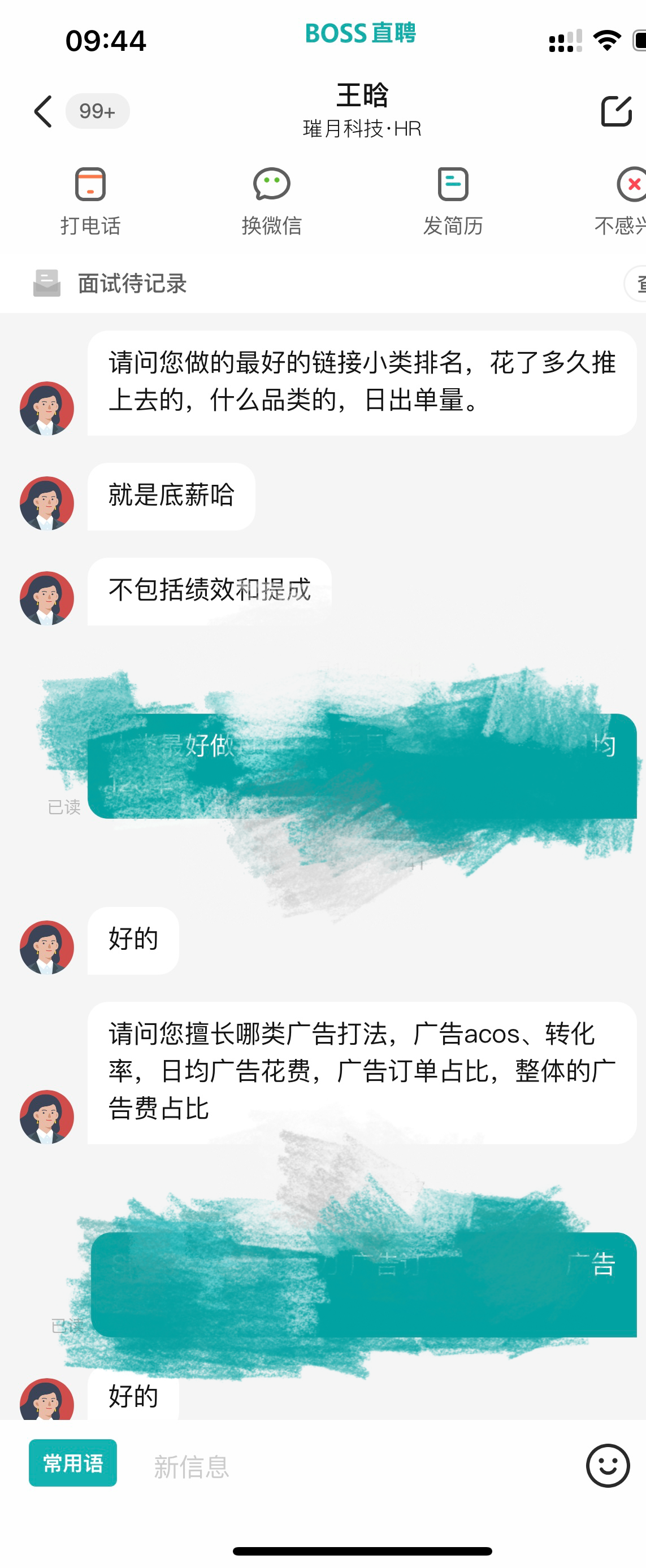The image size is (646, 1568).
Task: Open the 面试待记录 row
Action: pos(133,284)
